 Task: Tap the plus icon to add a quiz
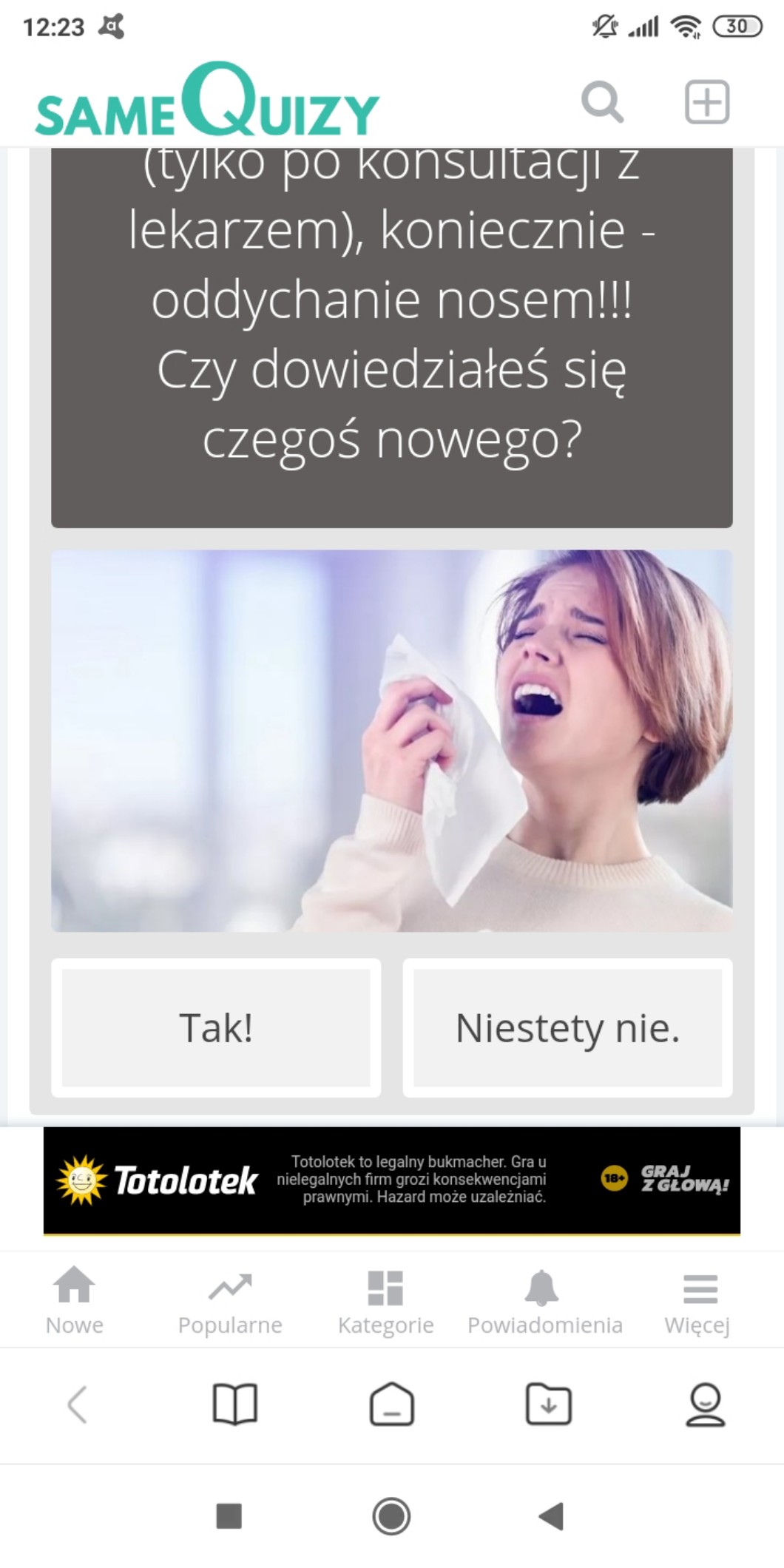point(707,101)
